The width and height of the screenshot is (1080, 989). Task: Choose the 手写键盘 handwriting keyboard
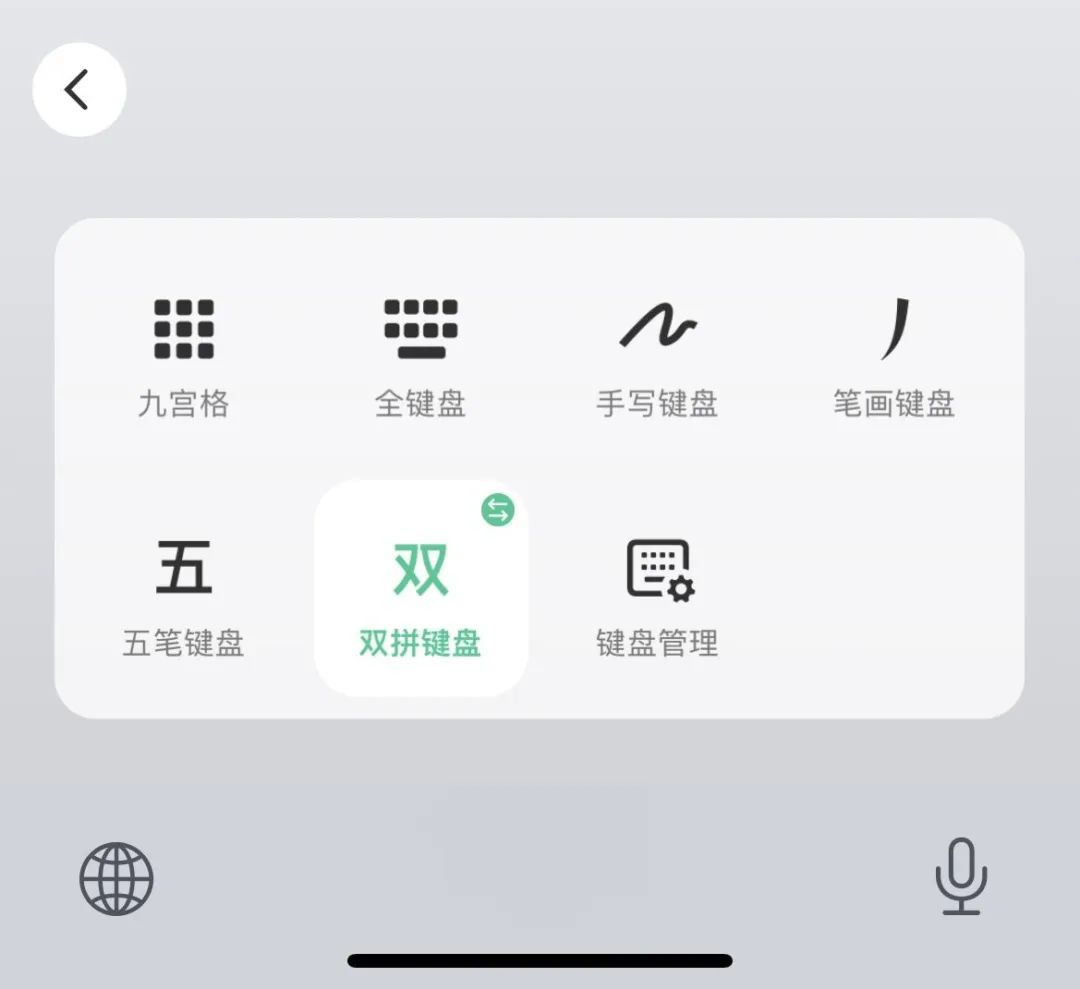point(657,356)
